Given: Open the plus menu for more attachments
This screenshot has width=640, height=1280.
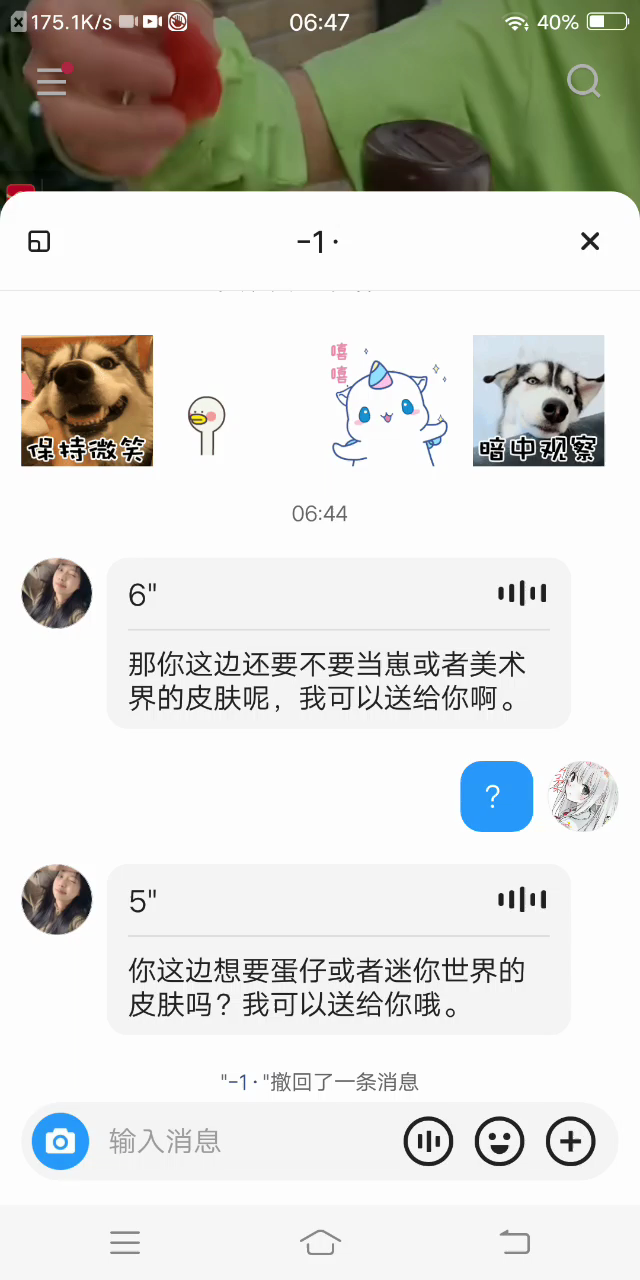Looking at the screenshot, I should point(570,1141).
